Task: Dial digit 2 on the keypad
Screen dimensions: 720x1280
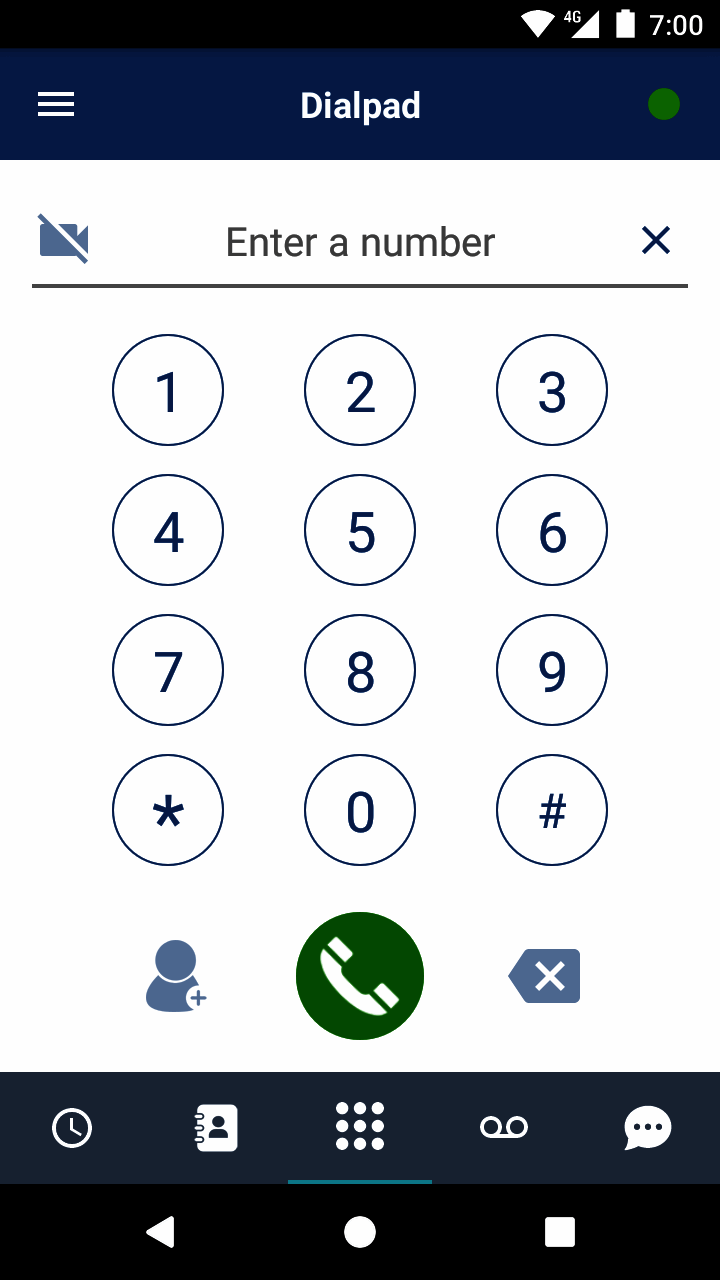Action: [x=360, y=390]
